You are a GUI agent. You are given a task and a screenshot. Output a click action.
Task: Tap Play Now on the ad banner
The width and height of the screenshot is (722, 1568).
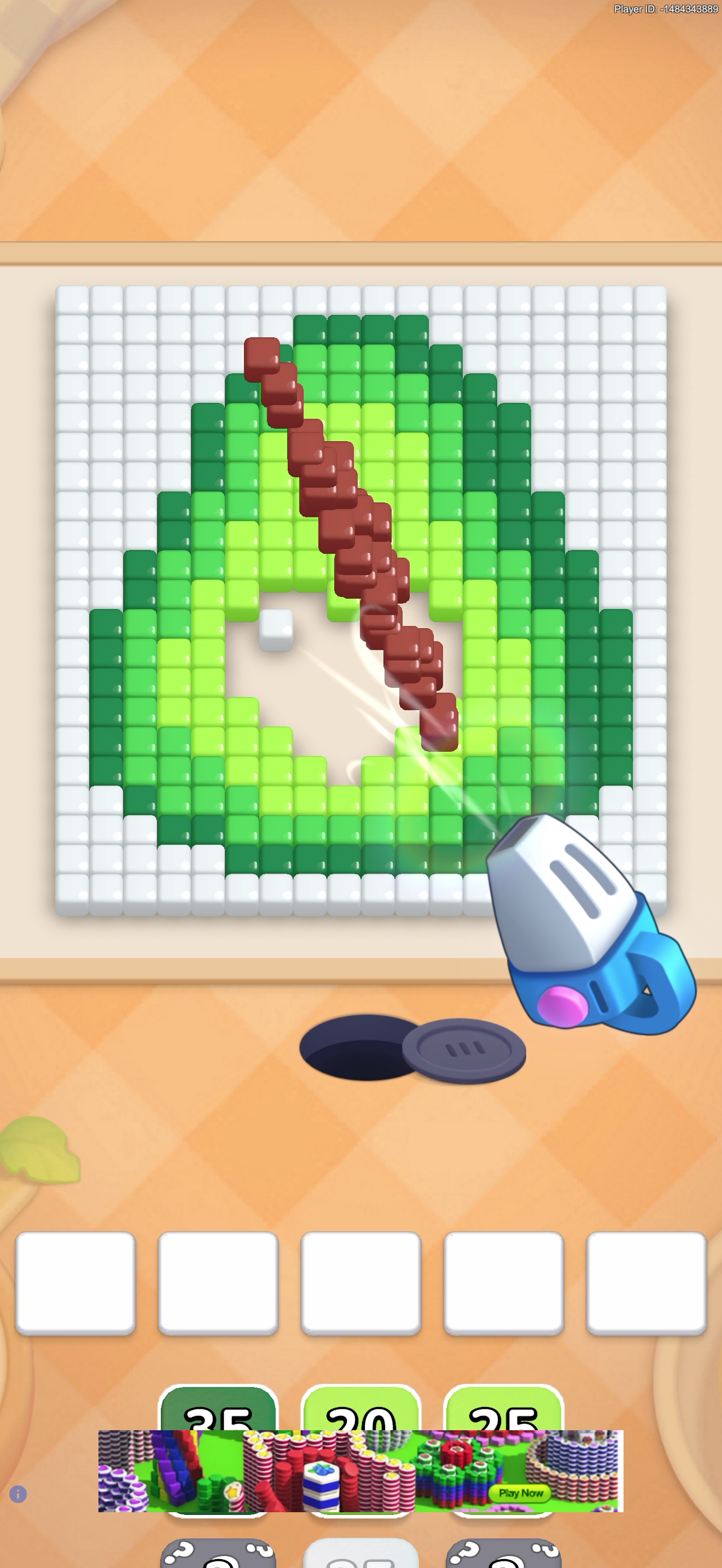pyautogui.click(x=521, y=1493)
